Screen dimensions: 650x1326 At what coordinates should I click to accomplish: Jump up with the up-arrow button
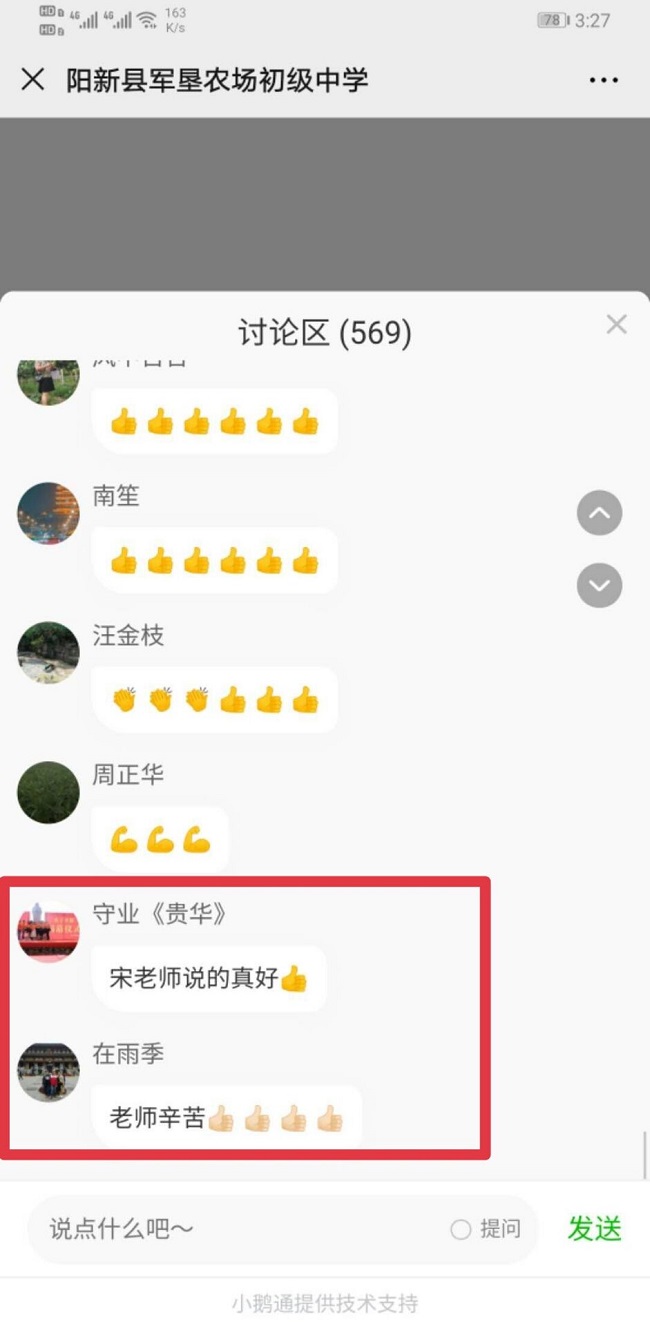(599, 514)
